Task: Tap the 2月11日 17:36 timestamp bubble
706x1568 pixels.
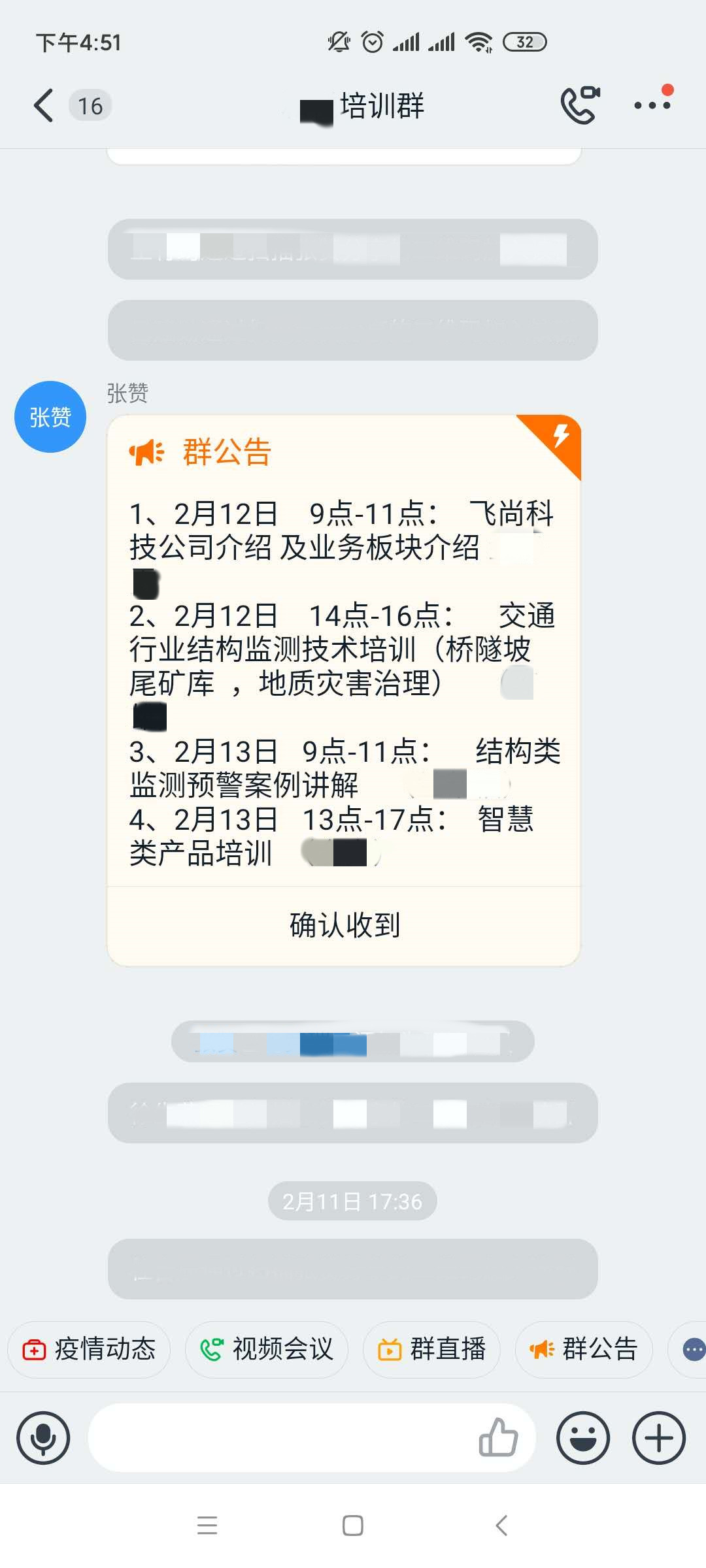Action: tap(352, 1200)
